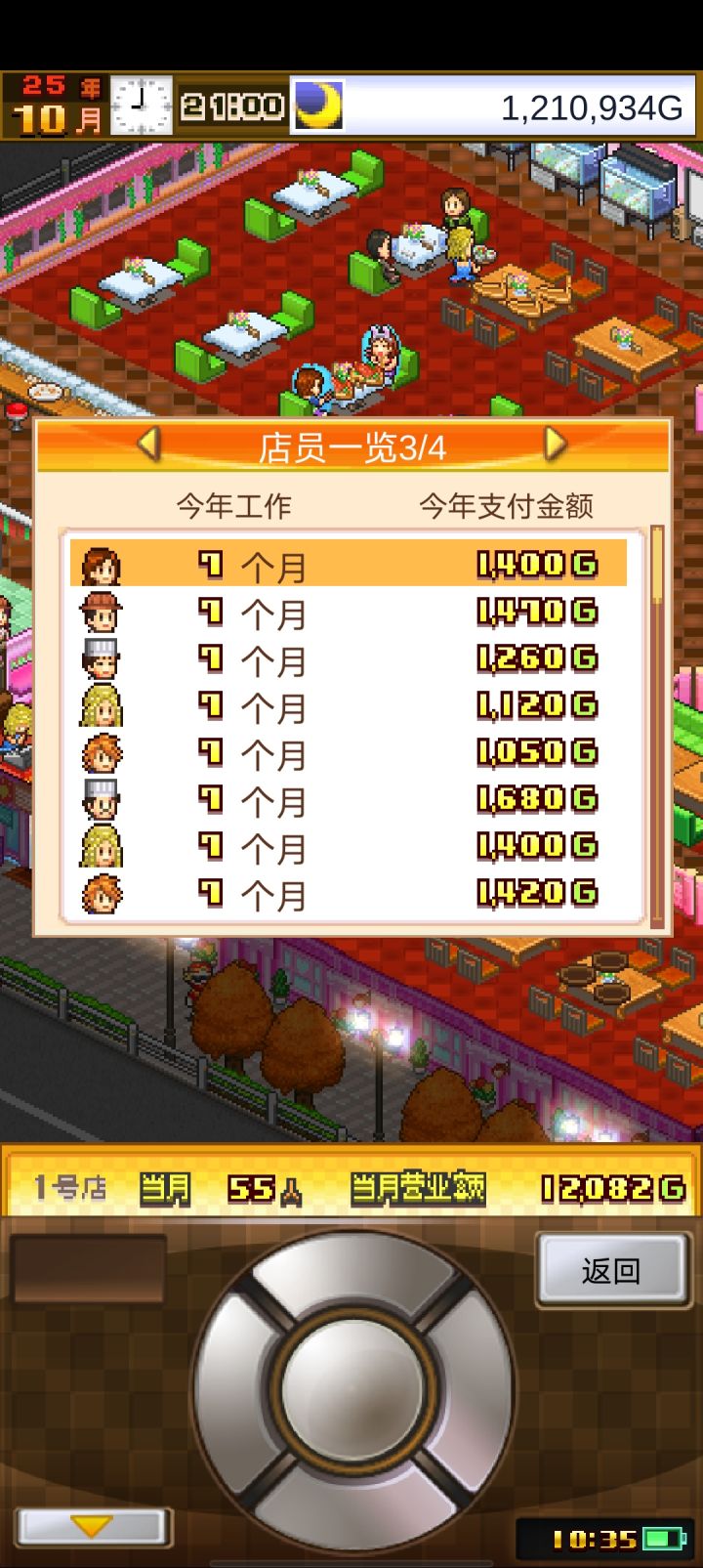View previous staff page via left arrow
The width and height of the screenshot is (703, 1568).
(x=148, y=445)
